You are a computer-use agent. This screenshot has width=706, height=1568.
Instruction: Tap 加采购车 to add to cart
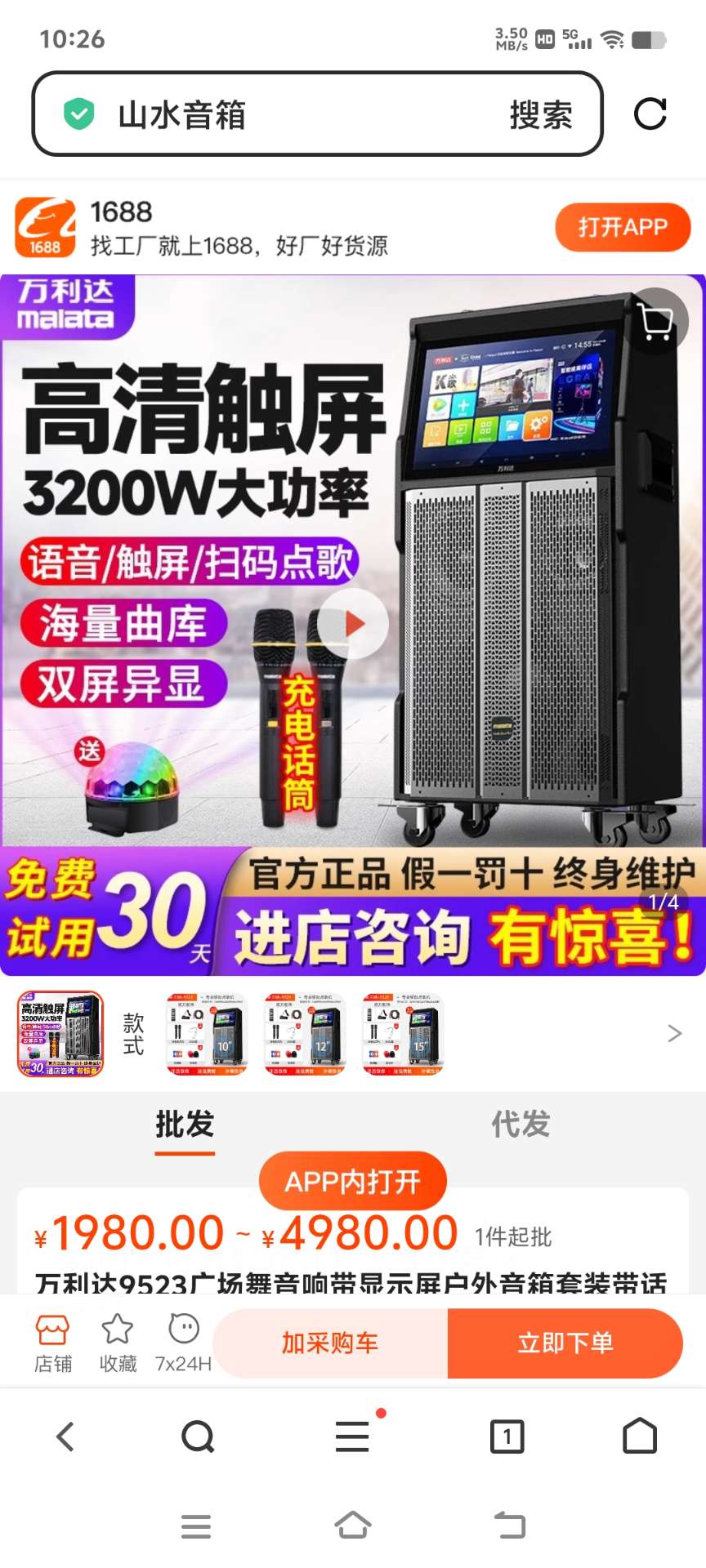click(330, 1343)
